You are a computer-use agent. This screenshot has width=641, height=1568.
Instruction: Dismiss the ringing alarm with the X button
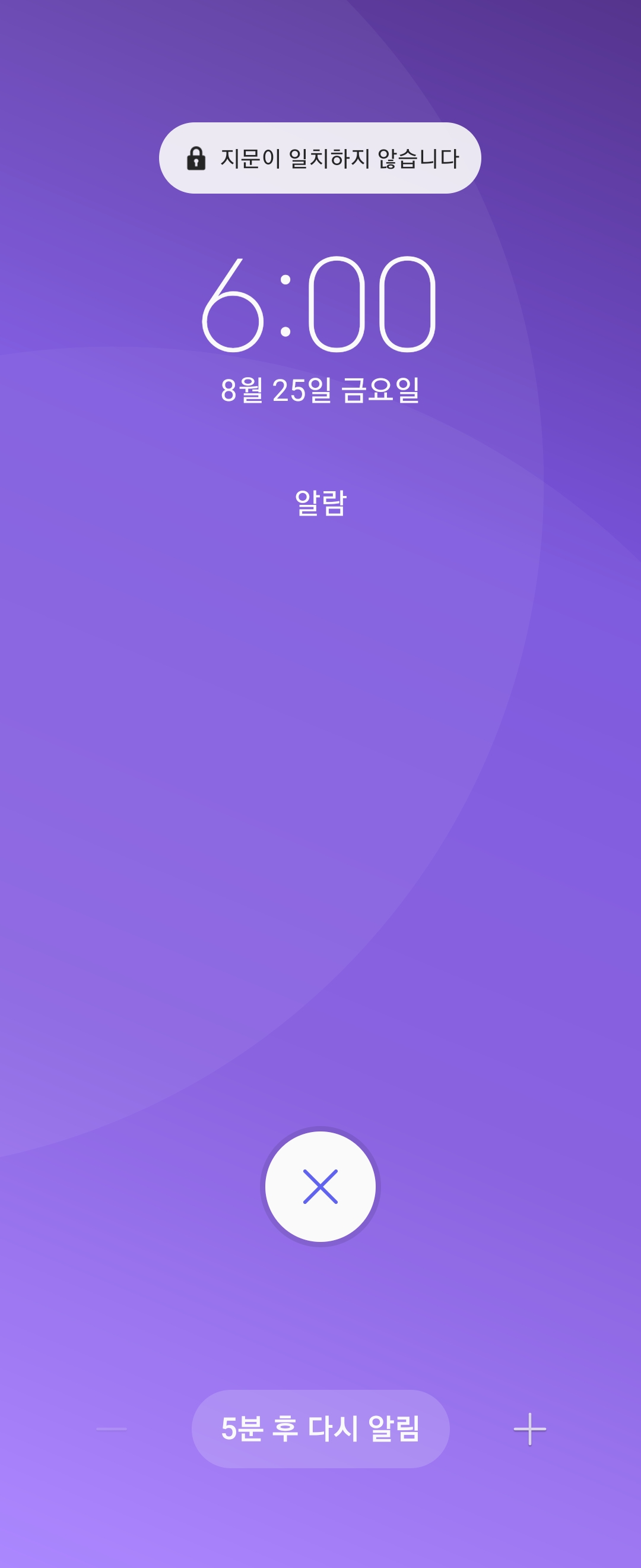(x=320, y=1186)
